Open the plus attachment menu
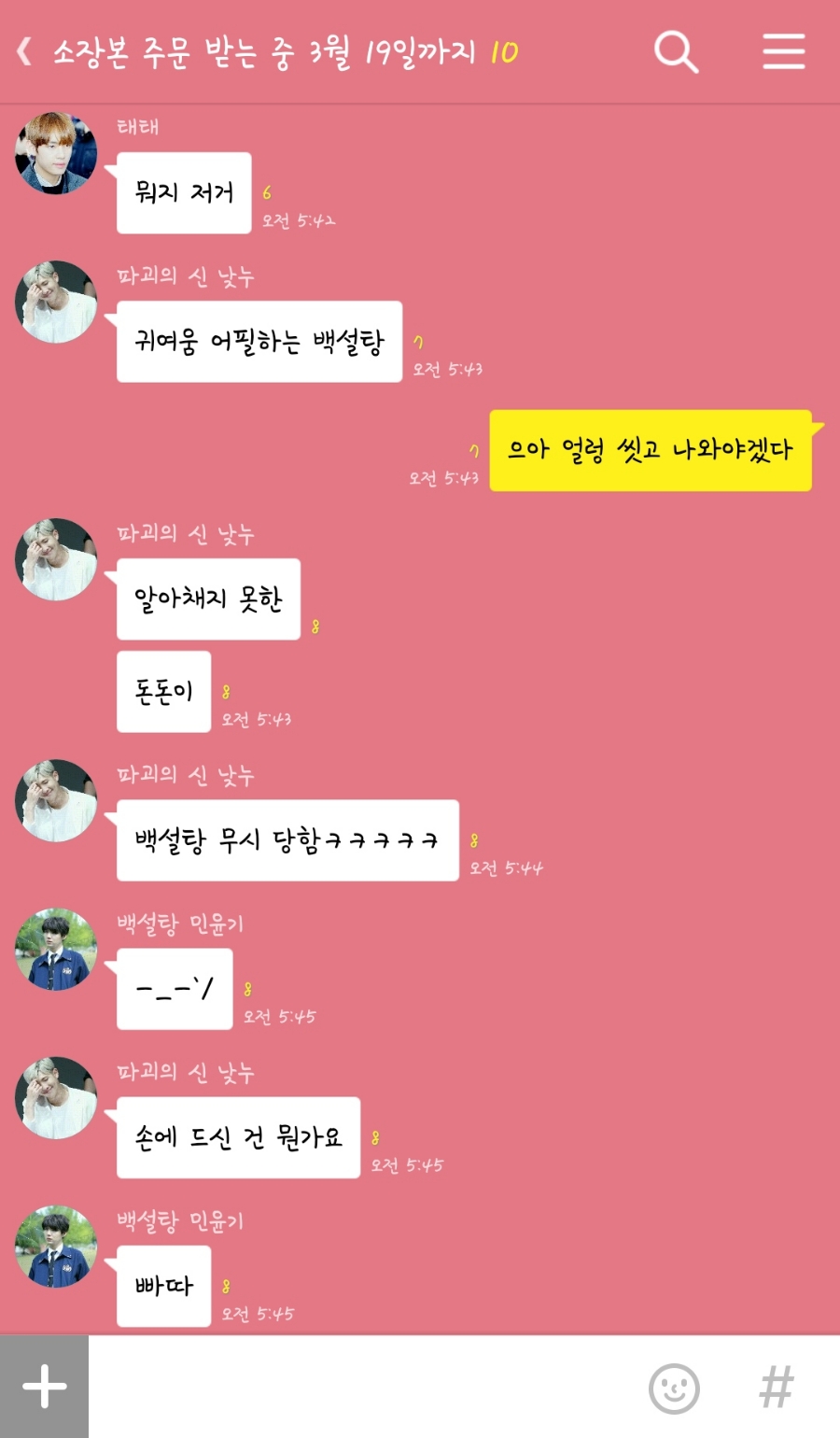The width and height of the screenshot is (840, 1438). tap(44, 1387)
